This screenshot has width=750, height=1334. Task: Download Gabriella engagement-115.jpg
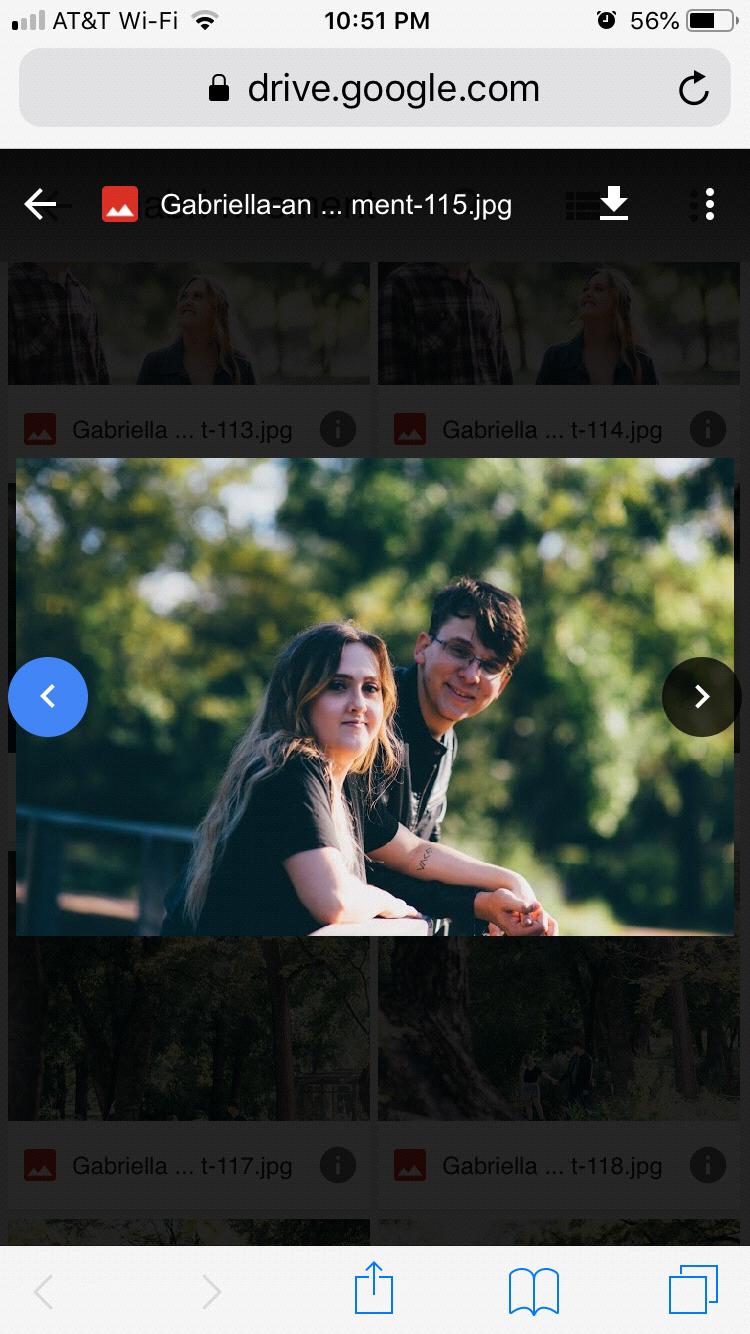613,204
